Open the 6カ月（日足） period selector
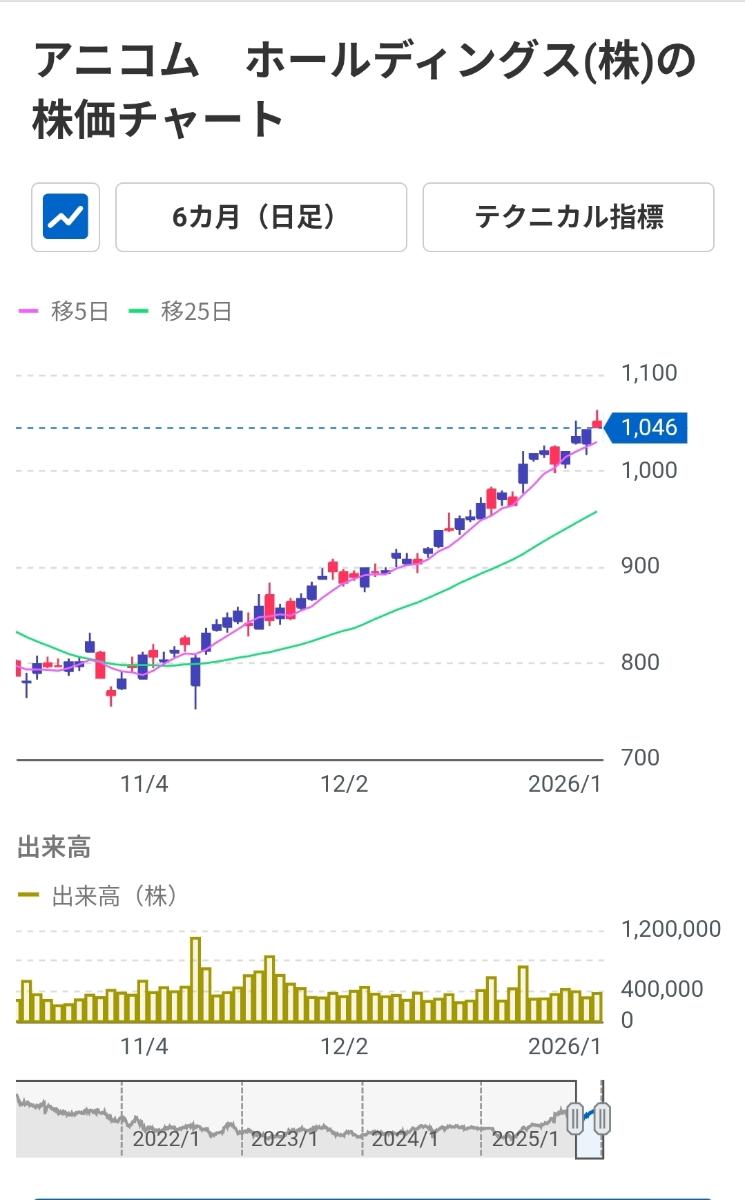745x1200 pixels. tap(261, 217)
